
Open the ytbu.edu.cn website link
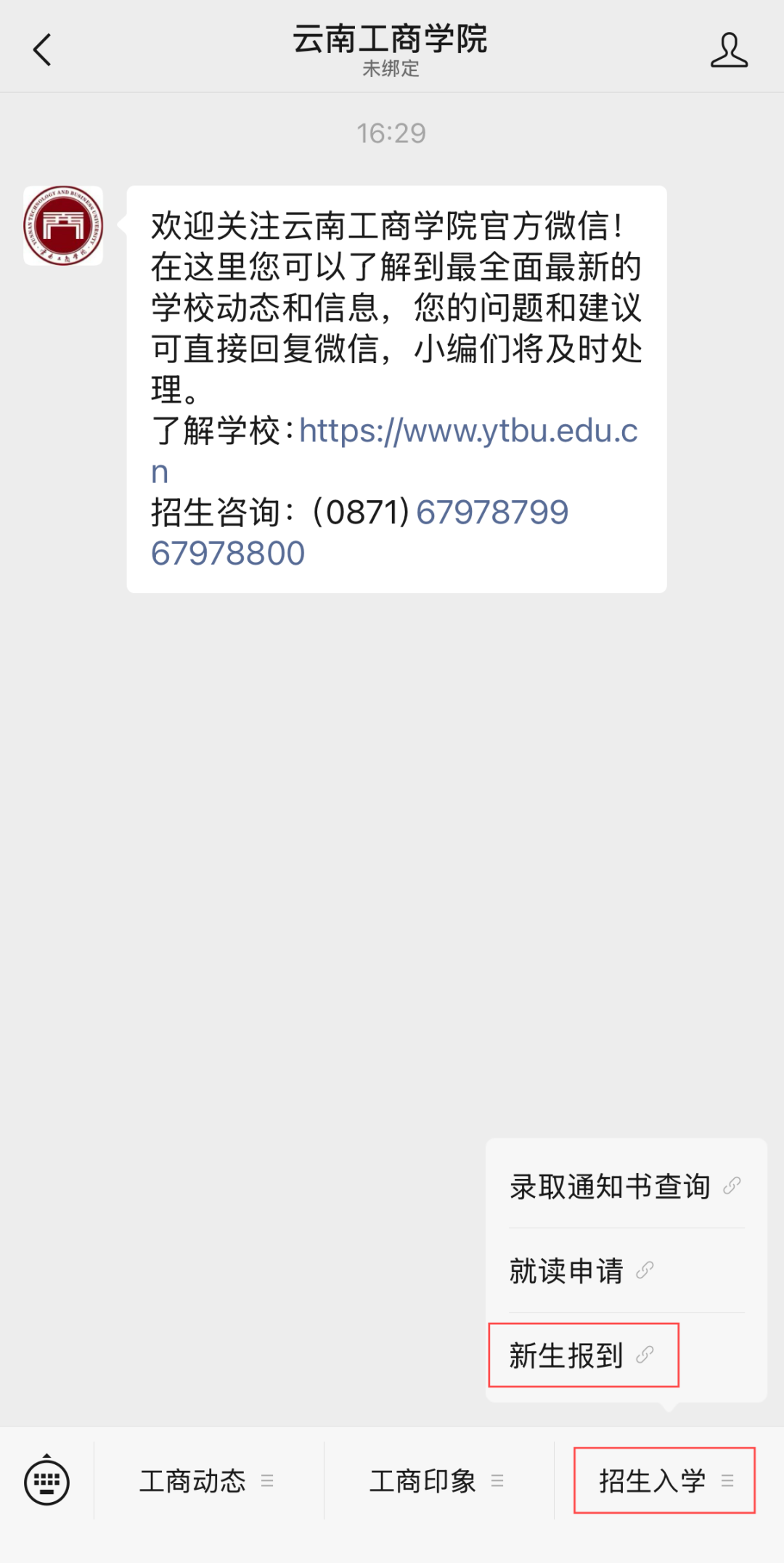point(467,431)
